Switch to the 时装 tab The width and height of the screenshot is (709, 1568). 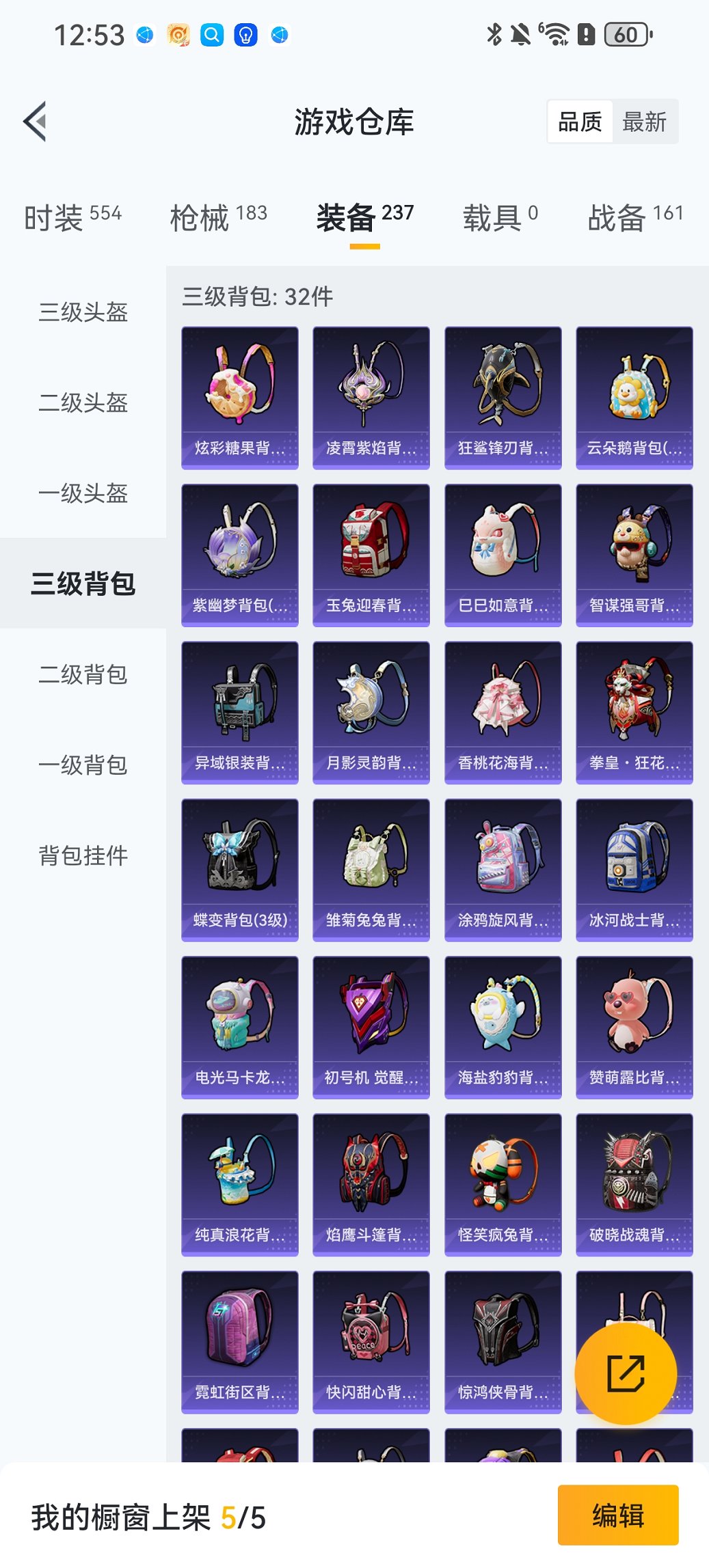pos(72,217)
